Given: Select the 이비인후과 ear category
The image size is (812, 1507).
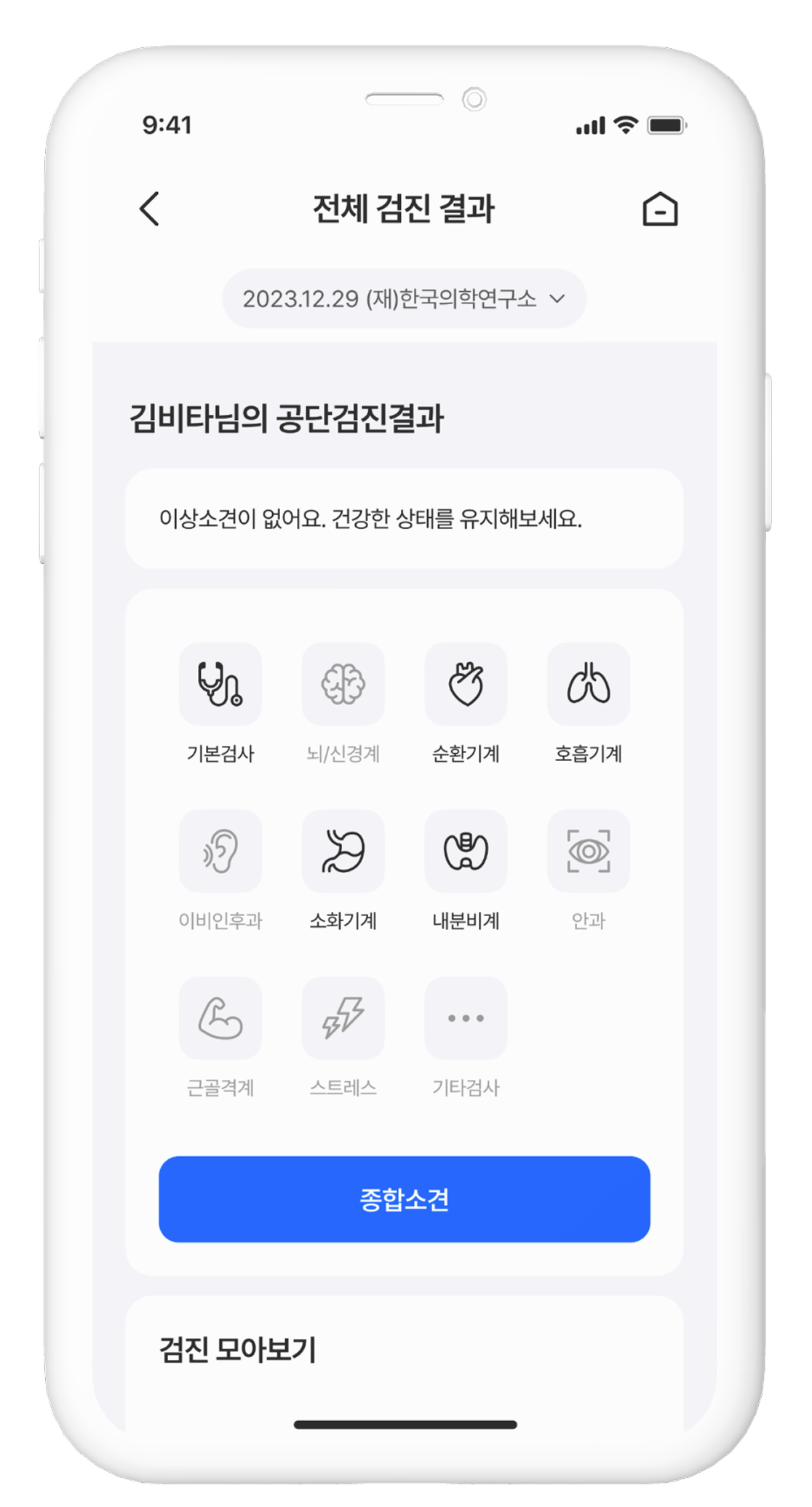Looking at the screenshot, I should 220,851.
